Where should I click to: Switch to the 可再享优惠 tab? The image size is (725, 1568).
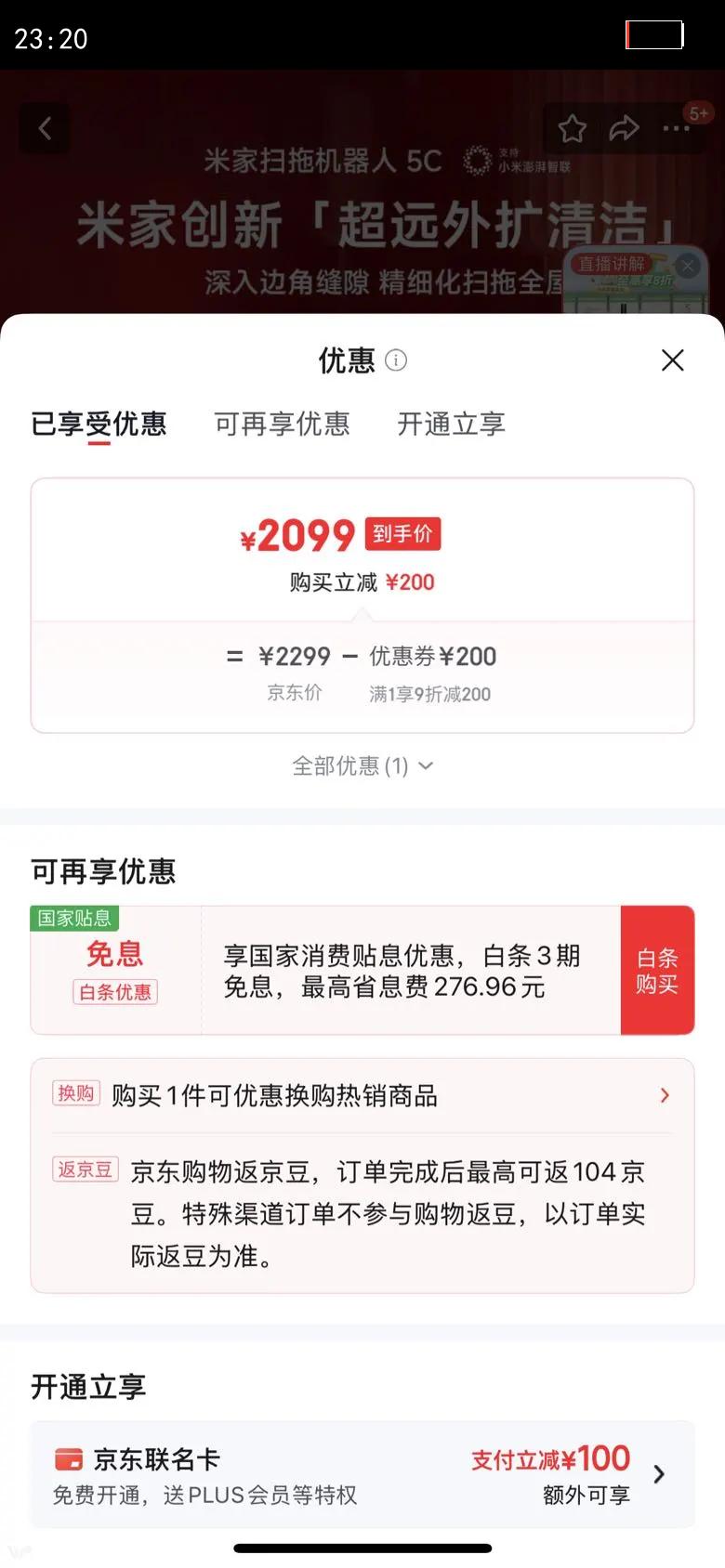click(282, 425)
